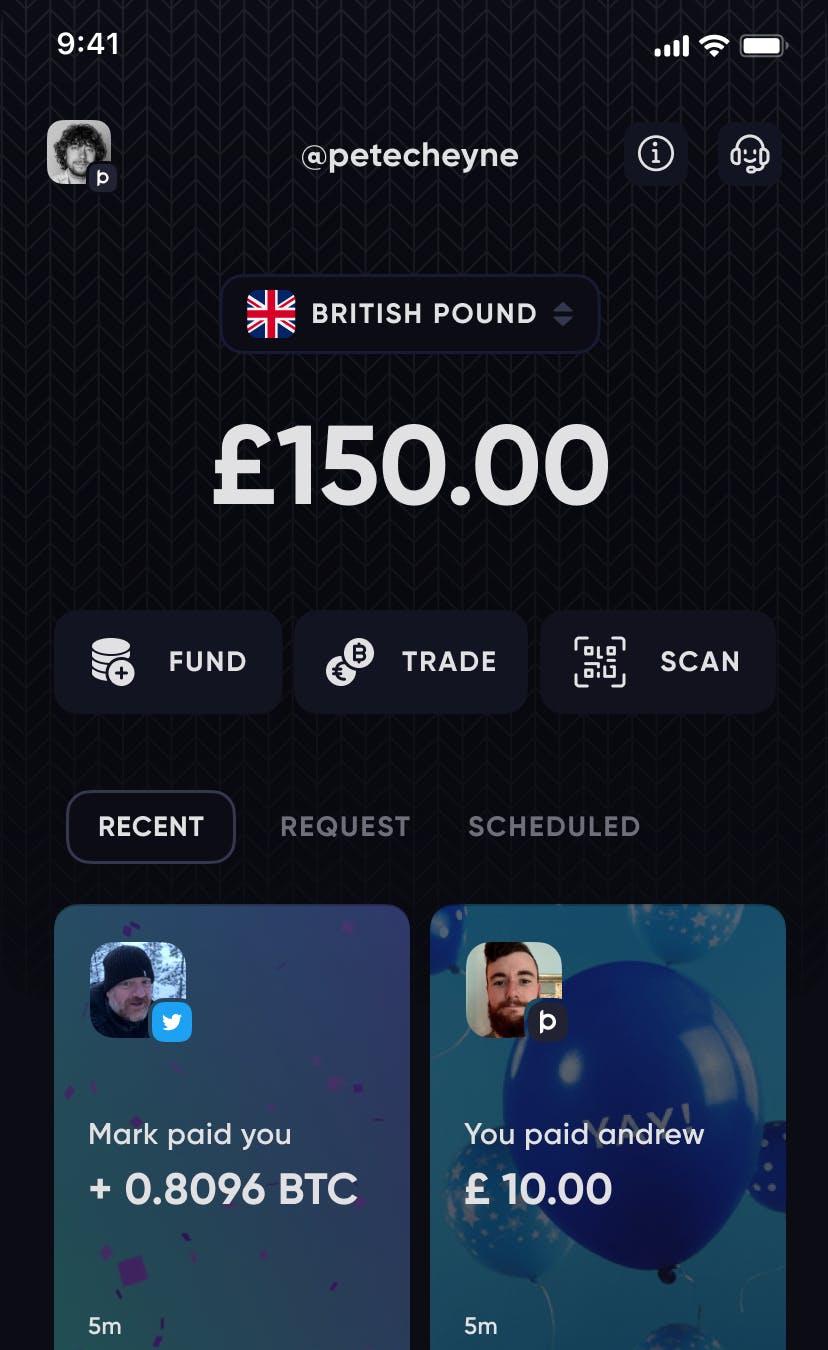Image resolution: width=828 pixels, height=1350 pixels.
Task: Open the info icon
Action: point(656,154)
